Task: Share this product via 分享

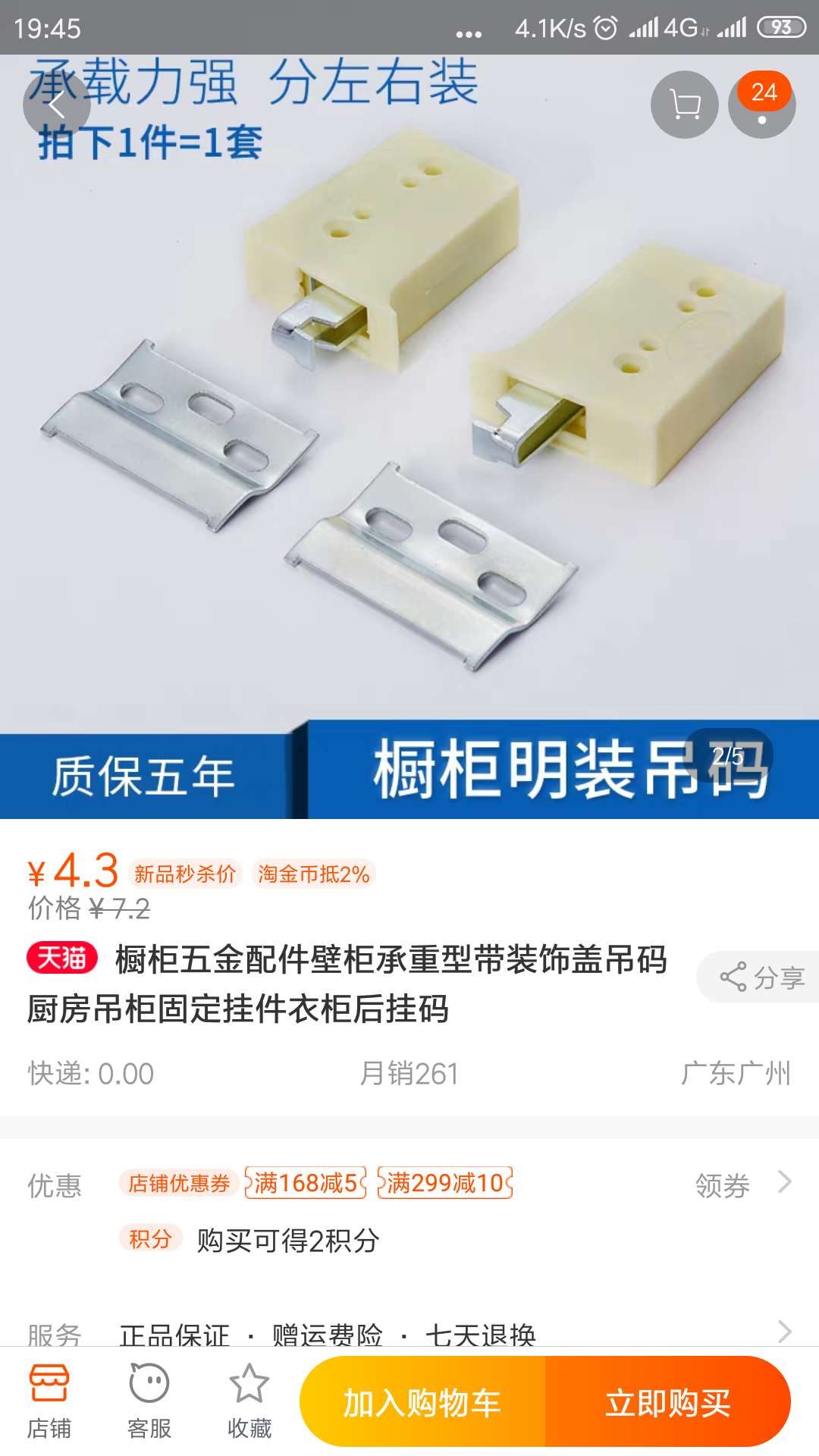Action: click(761, 977)
